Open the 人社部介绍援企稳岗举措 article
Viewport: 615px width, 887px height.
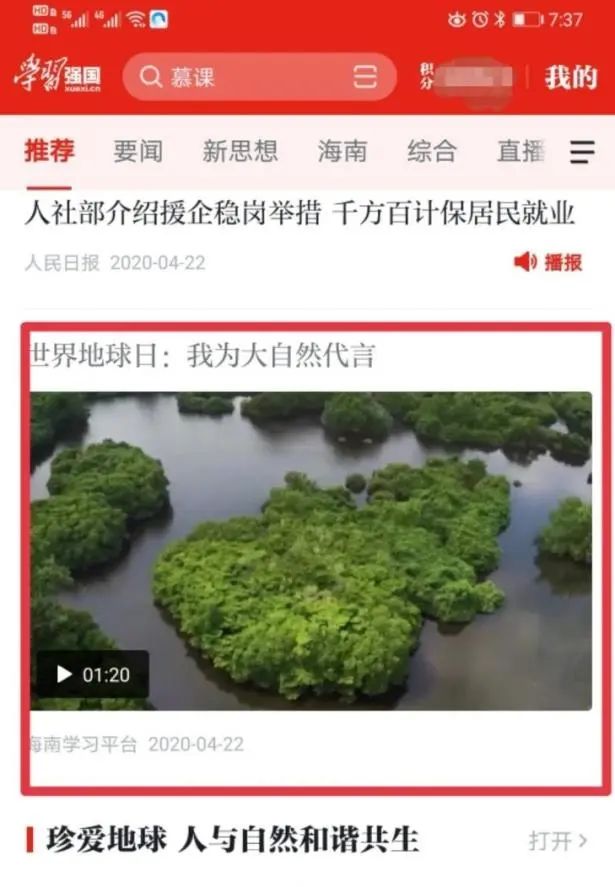point(300,213)
